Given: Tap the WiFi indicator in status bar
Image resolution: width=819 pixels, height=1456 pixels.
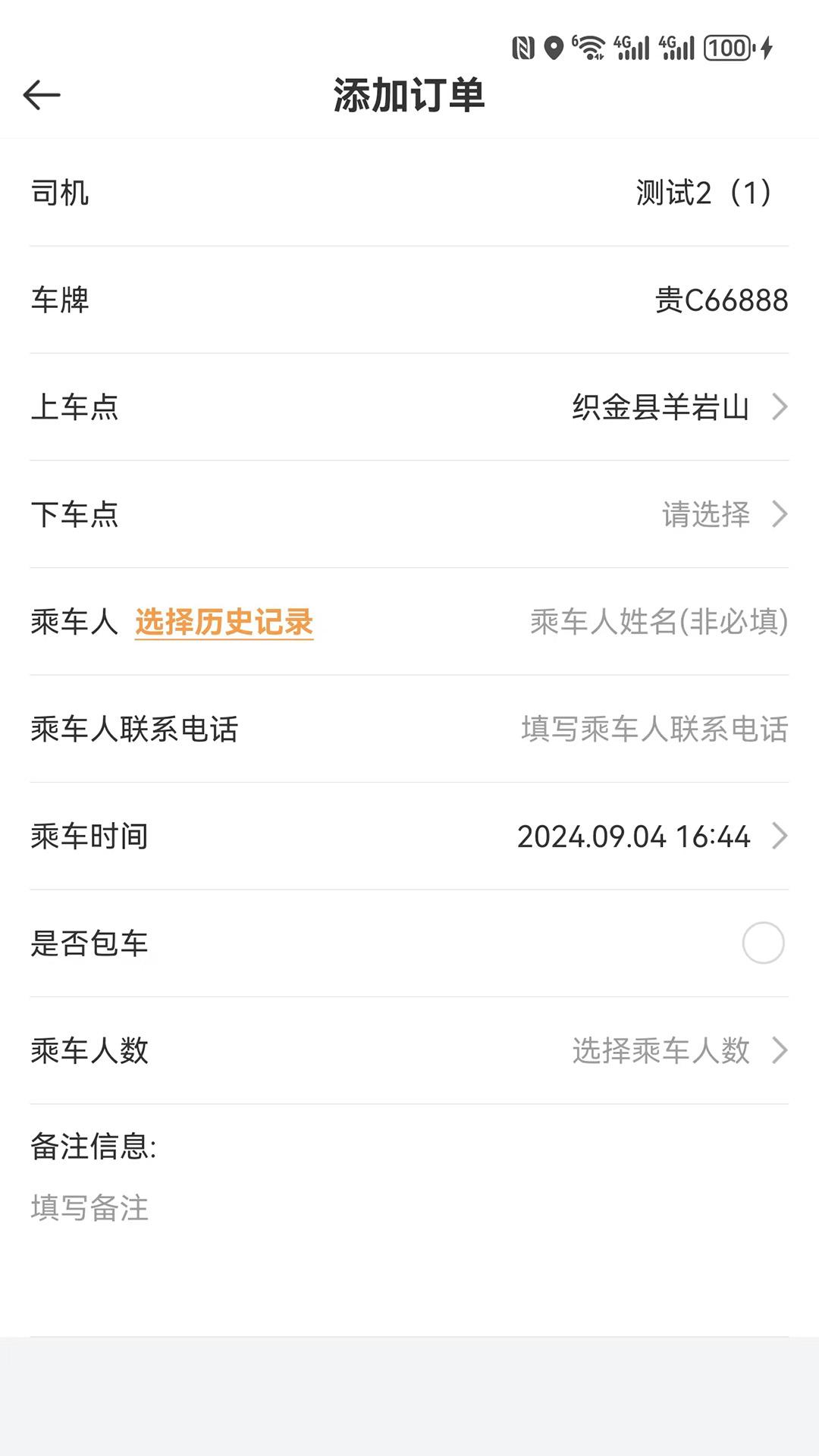Looking at the screenshot, I should coord(590,47).
